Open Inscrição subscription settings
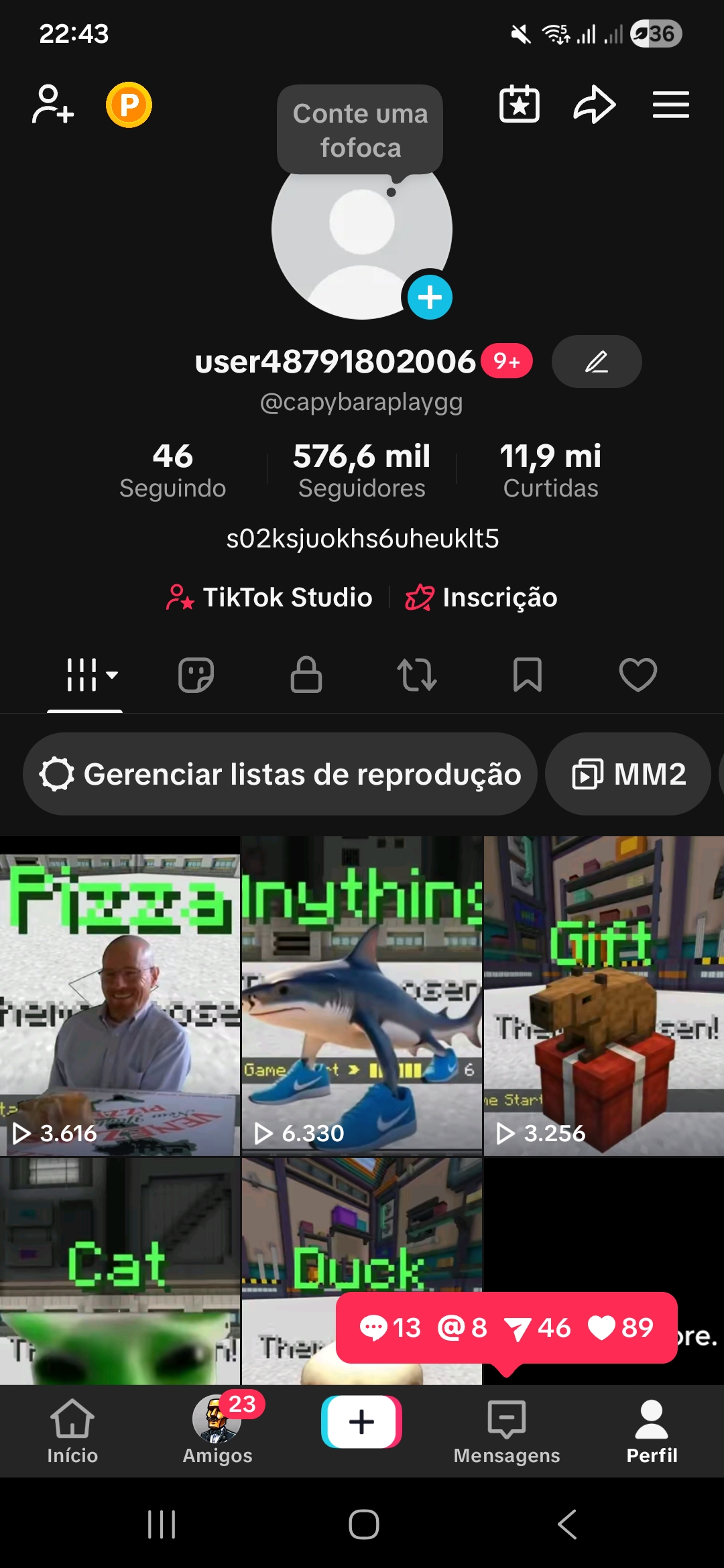This screenshot has height=1568, width=724. [x=481, y=597]
